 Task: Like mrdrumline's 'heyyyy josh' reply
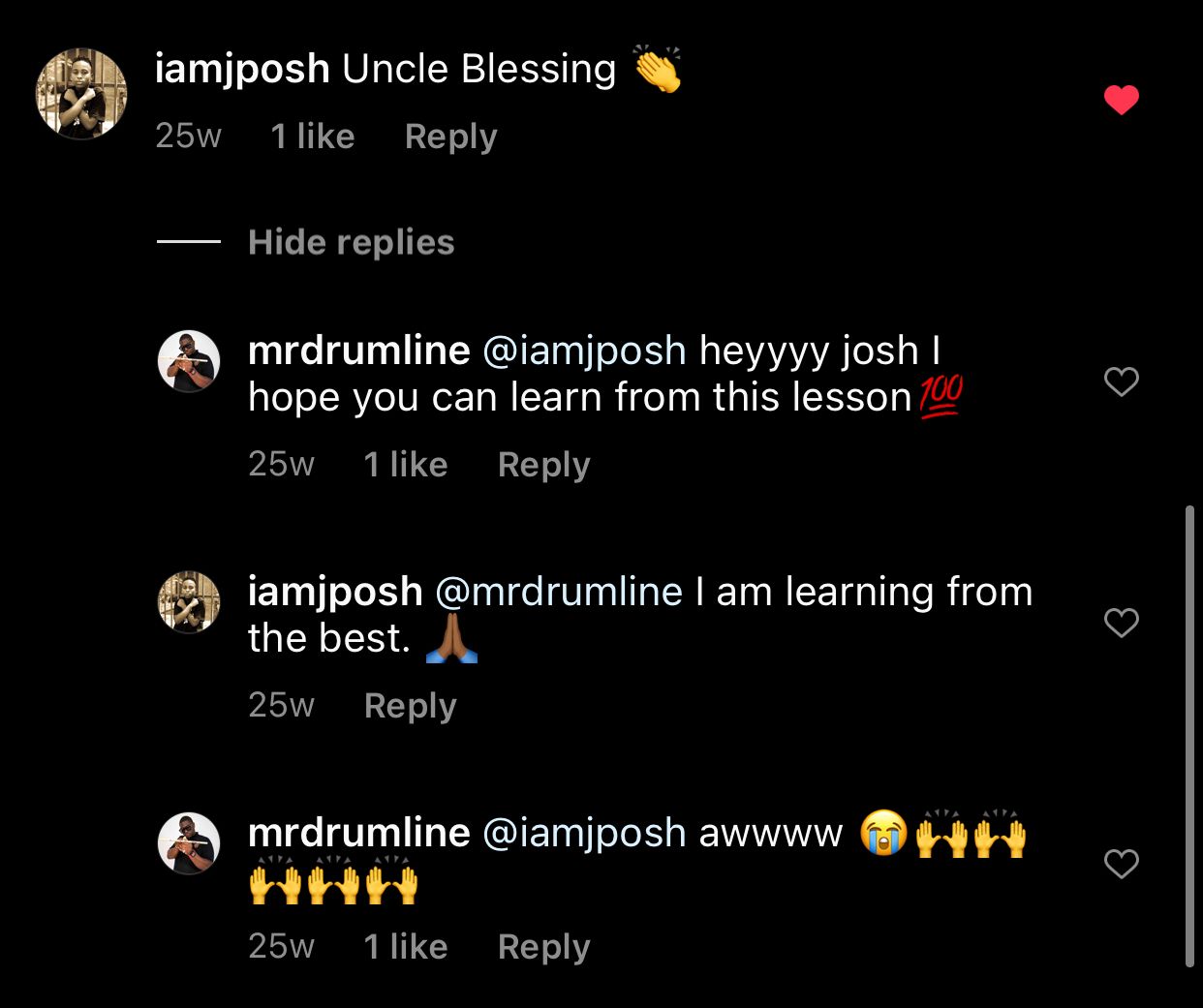[x=1121, y=382]
